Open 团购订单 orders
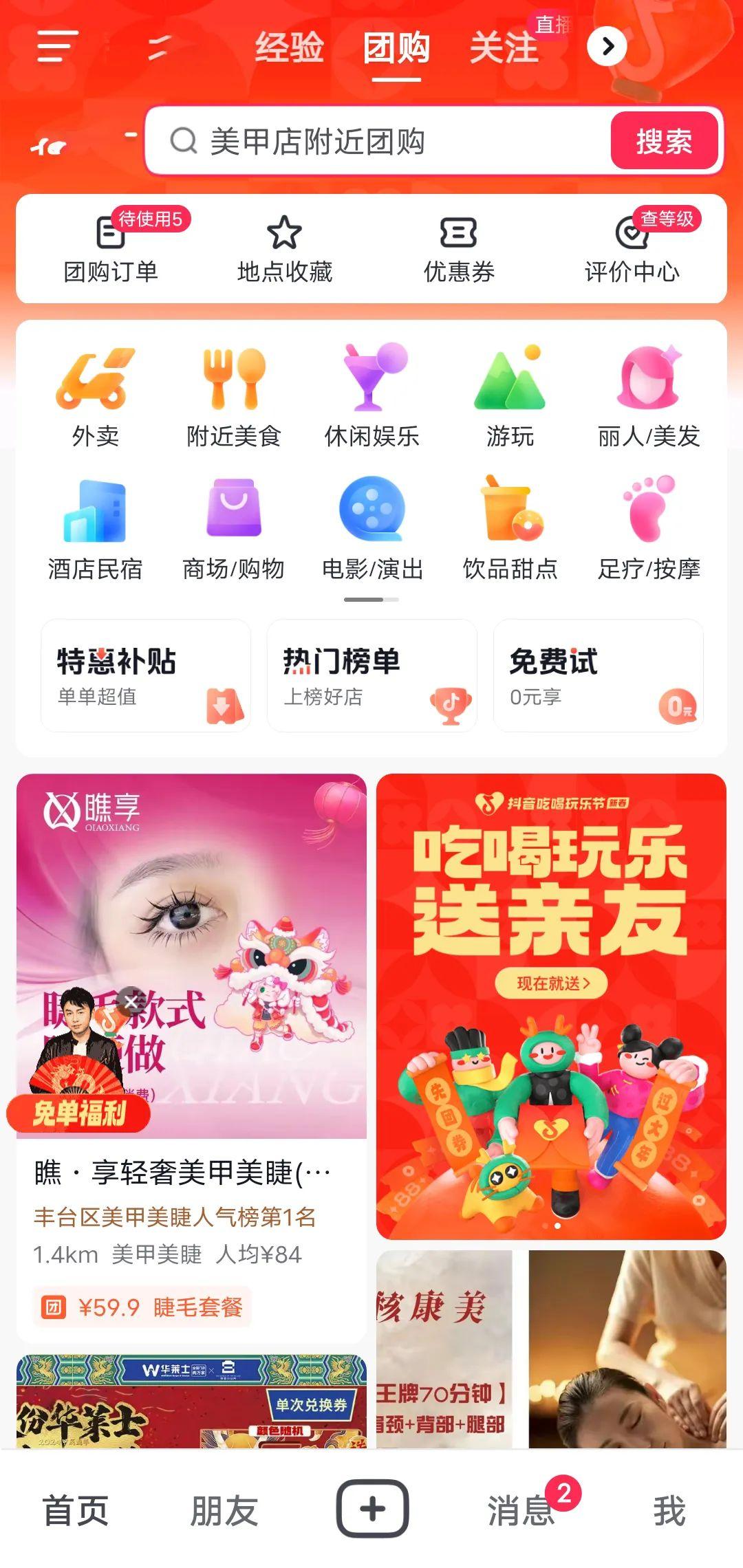The image size is (743, 1568). (x=111, y=249)
